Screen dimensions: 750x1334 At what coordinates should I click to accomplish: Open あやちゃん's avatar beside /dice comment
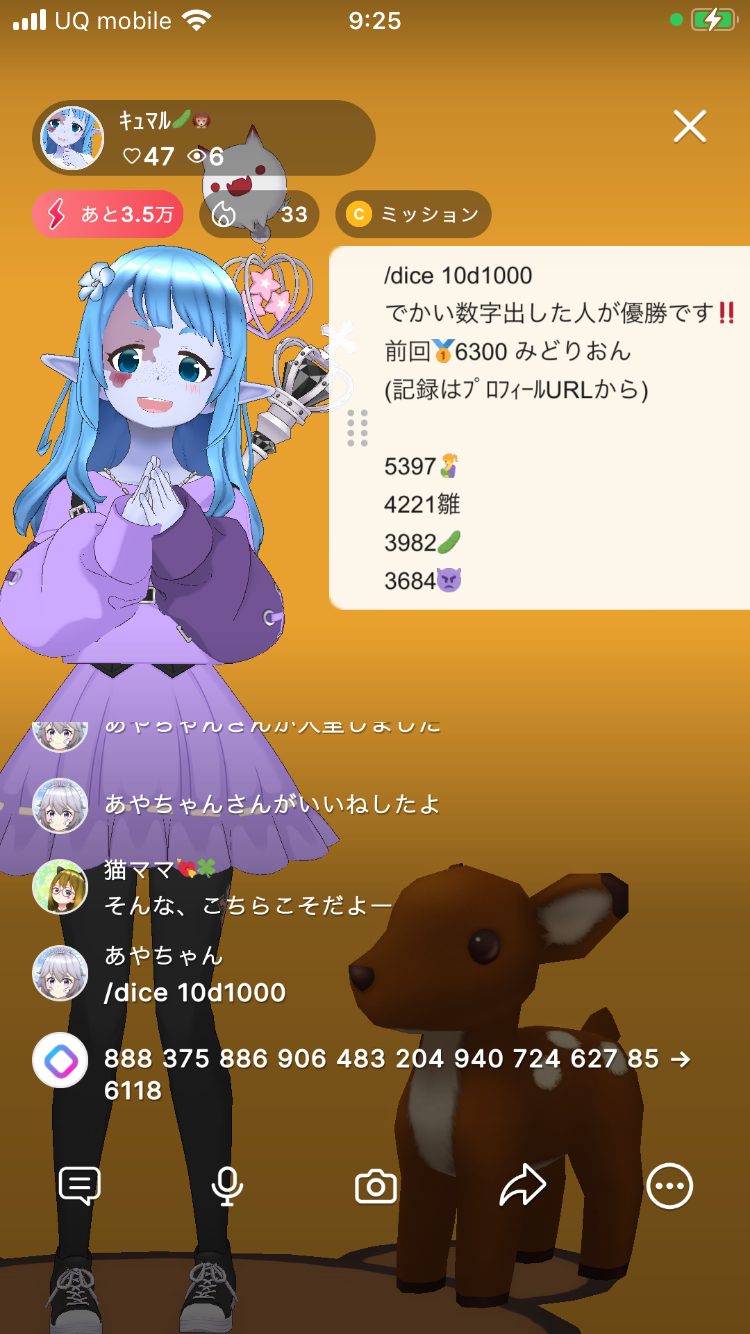60,973
